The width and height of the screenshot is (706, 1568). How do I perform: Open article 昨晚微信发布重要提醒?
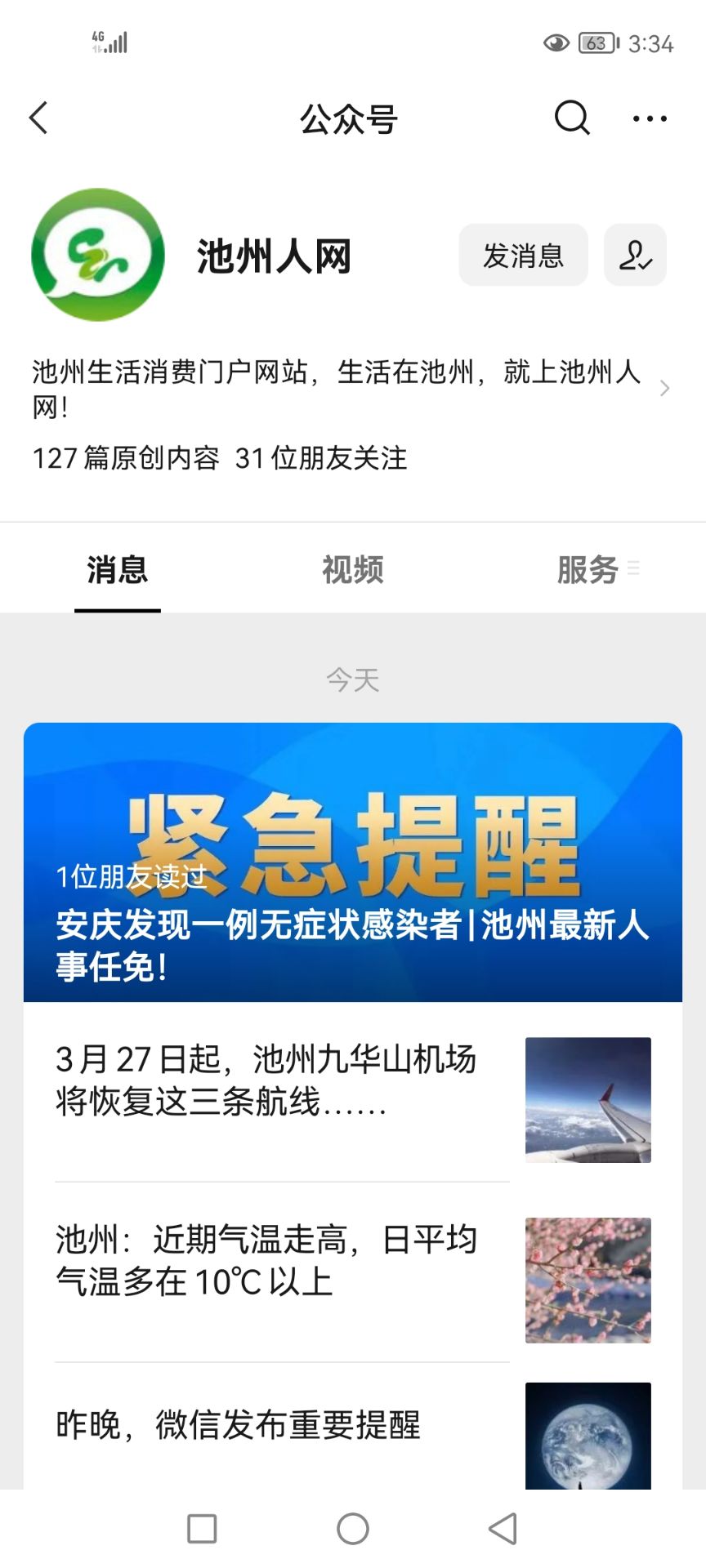pyautogui.click(x=282, y=1425)
